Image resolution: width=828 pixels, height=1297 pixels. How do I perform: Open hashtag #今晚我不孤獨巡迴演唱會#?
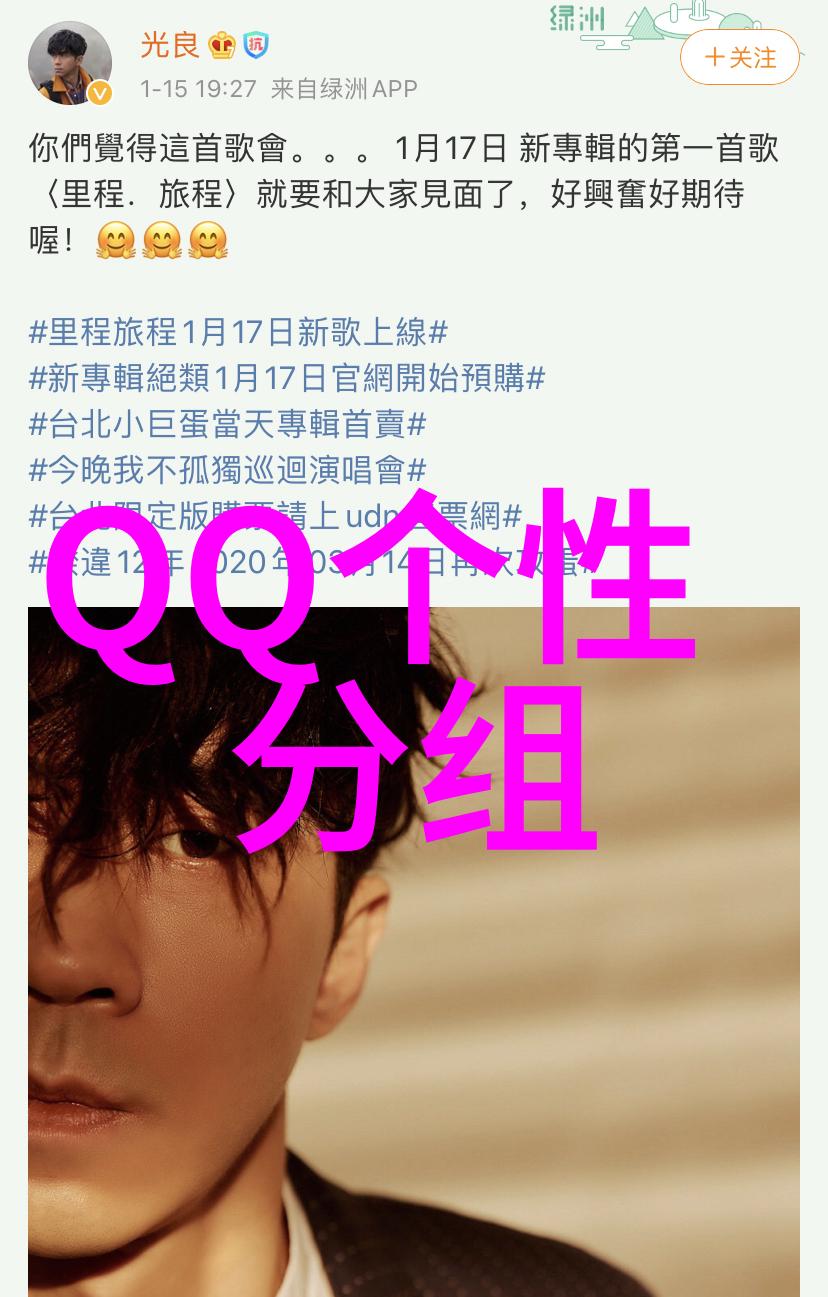[x=227, y=470]
